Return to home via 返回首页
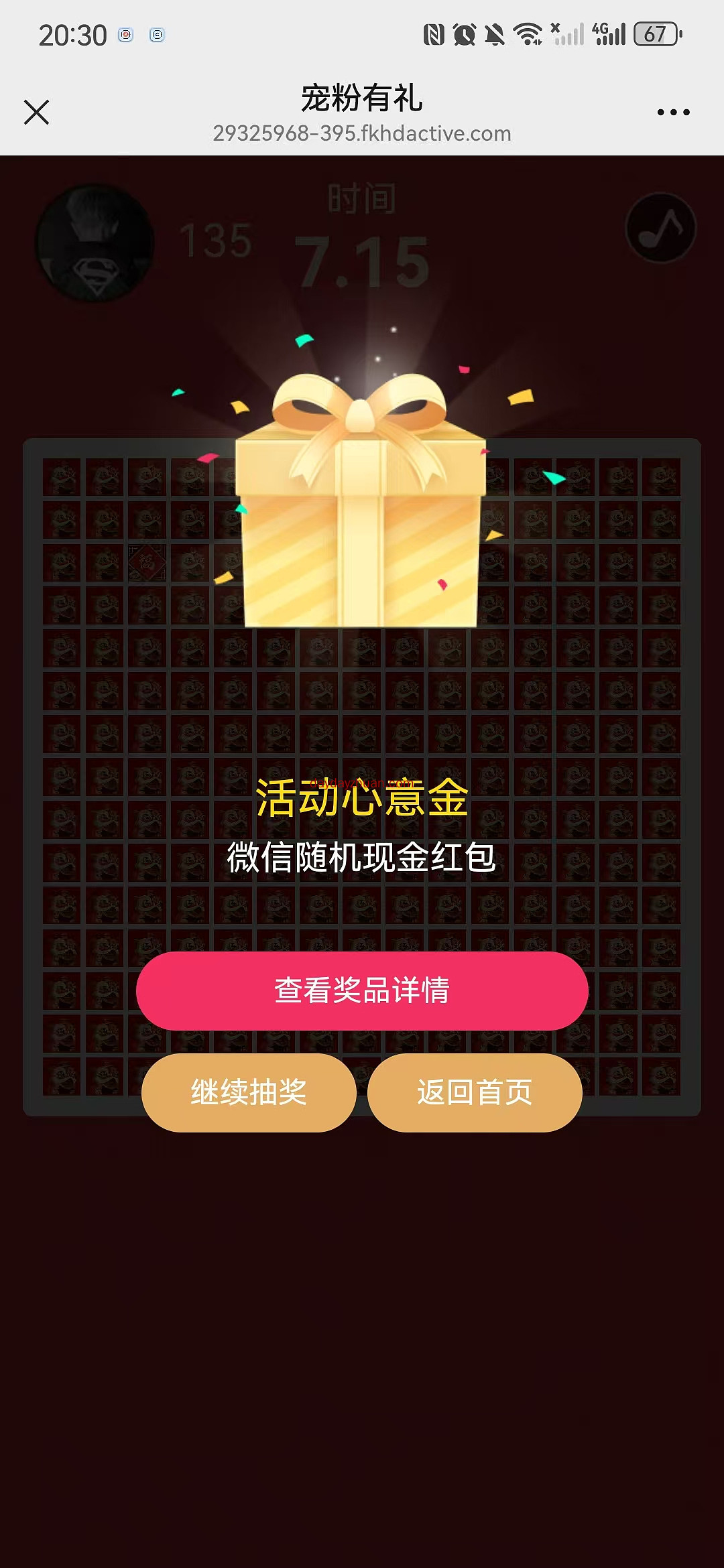This screenshot has height=1568, width=724. pos(475,1092)
